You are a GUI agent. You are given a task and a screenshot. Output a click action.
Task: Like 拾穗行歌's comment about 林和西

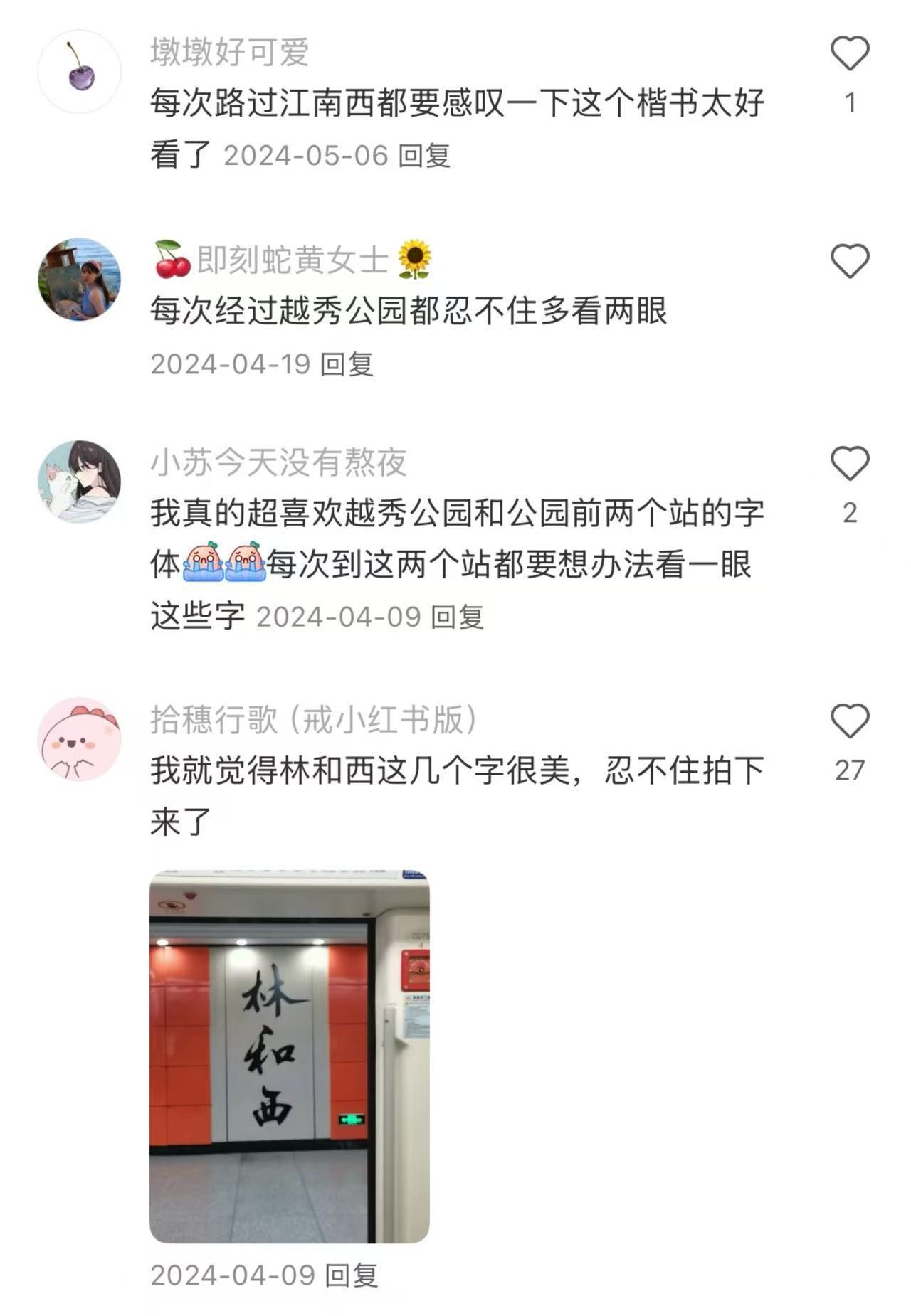(850, 721)
